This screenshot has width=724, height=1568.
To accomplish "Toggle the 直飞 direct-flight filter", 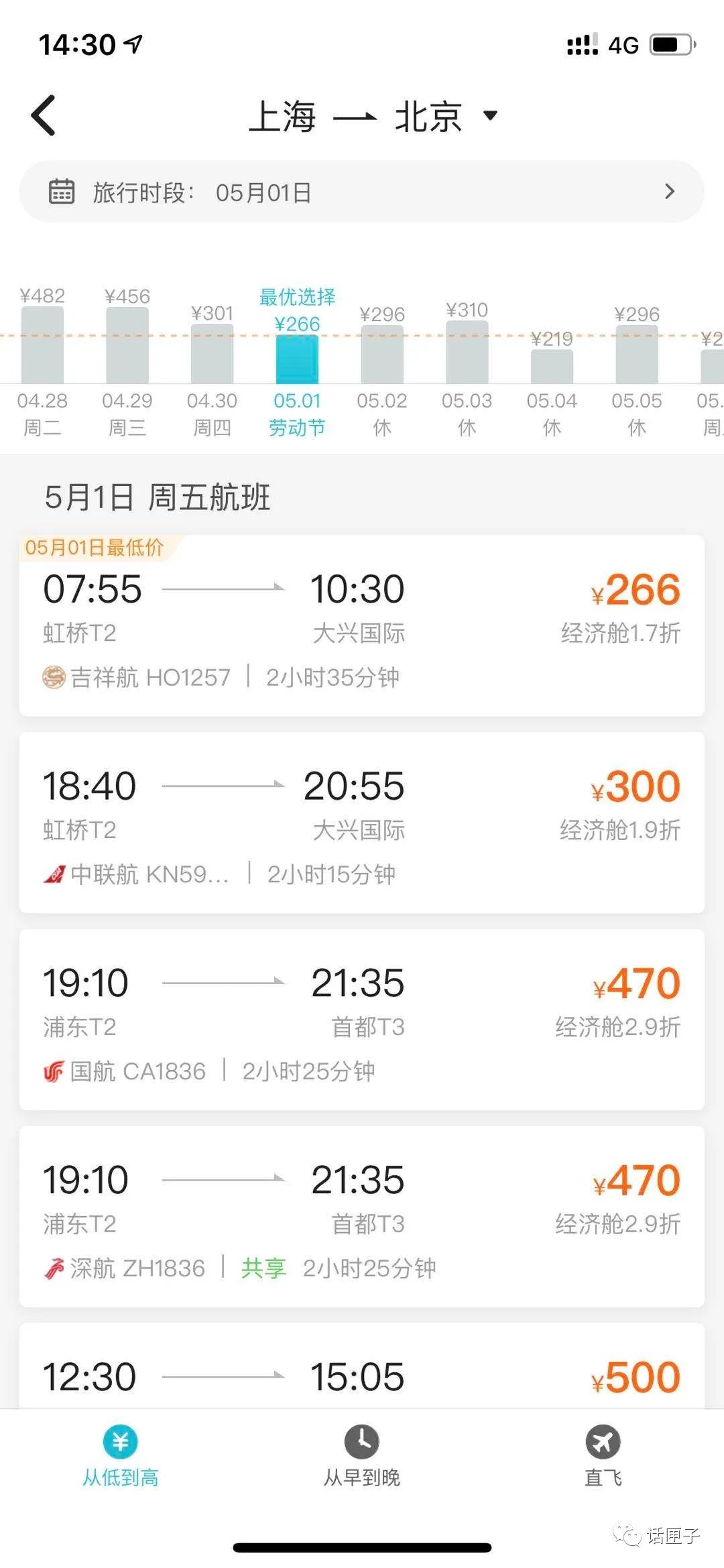I will tap(603, 1461).
